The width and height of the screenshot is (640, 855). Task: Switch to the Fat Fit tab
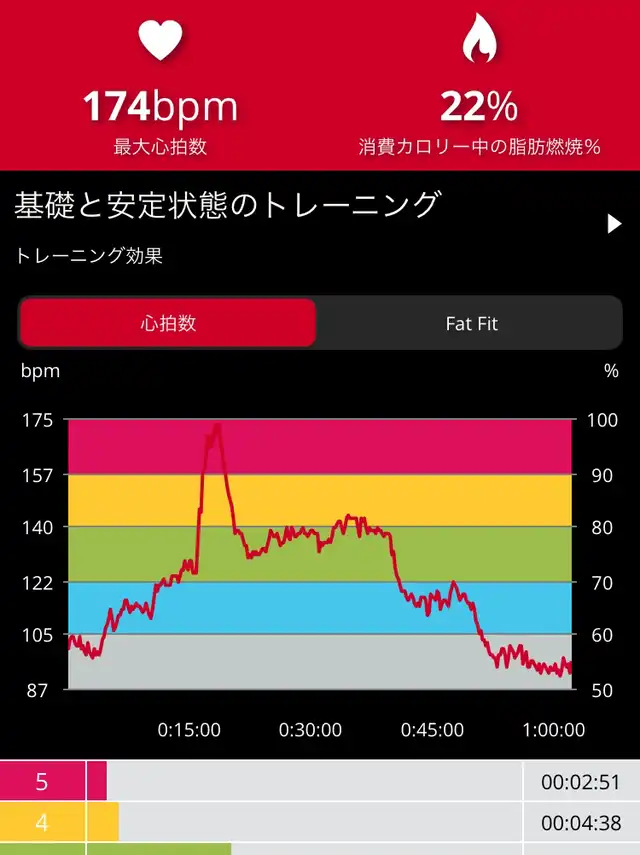tap(471, 323)
